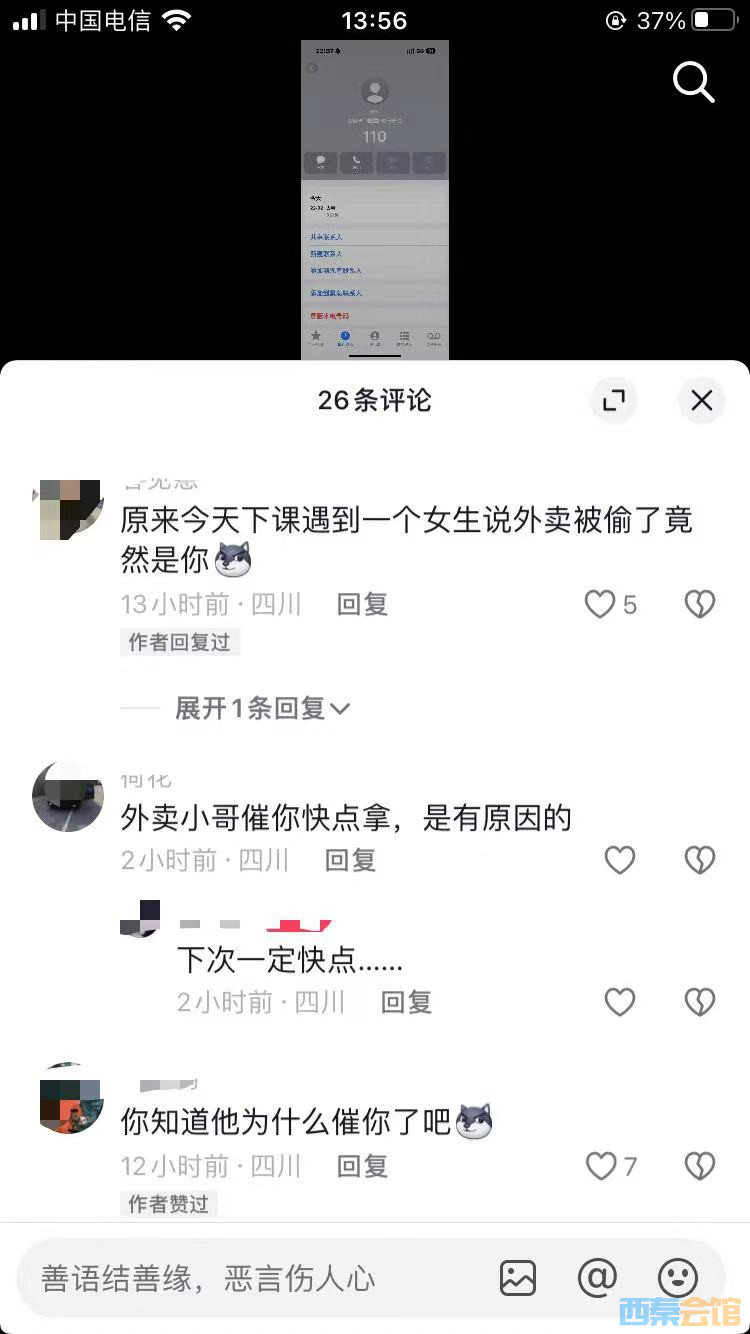The width and height of the screenshot is (750, 1334).
Task: Open avatar of 外卖小哥催你快点拿 commenter
Action: (68, 797)
